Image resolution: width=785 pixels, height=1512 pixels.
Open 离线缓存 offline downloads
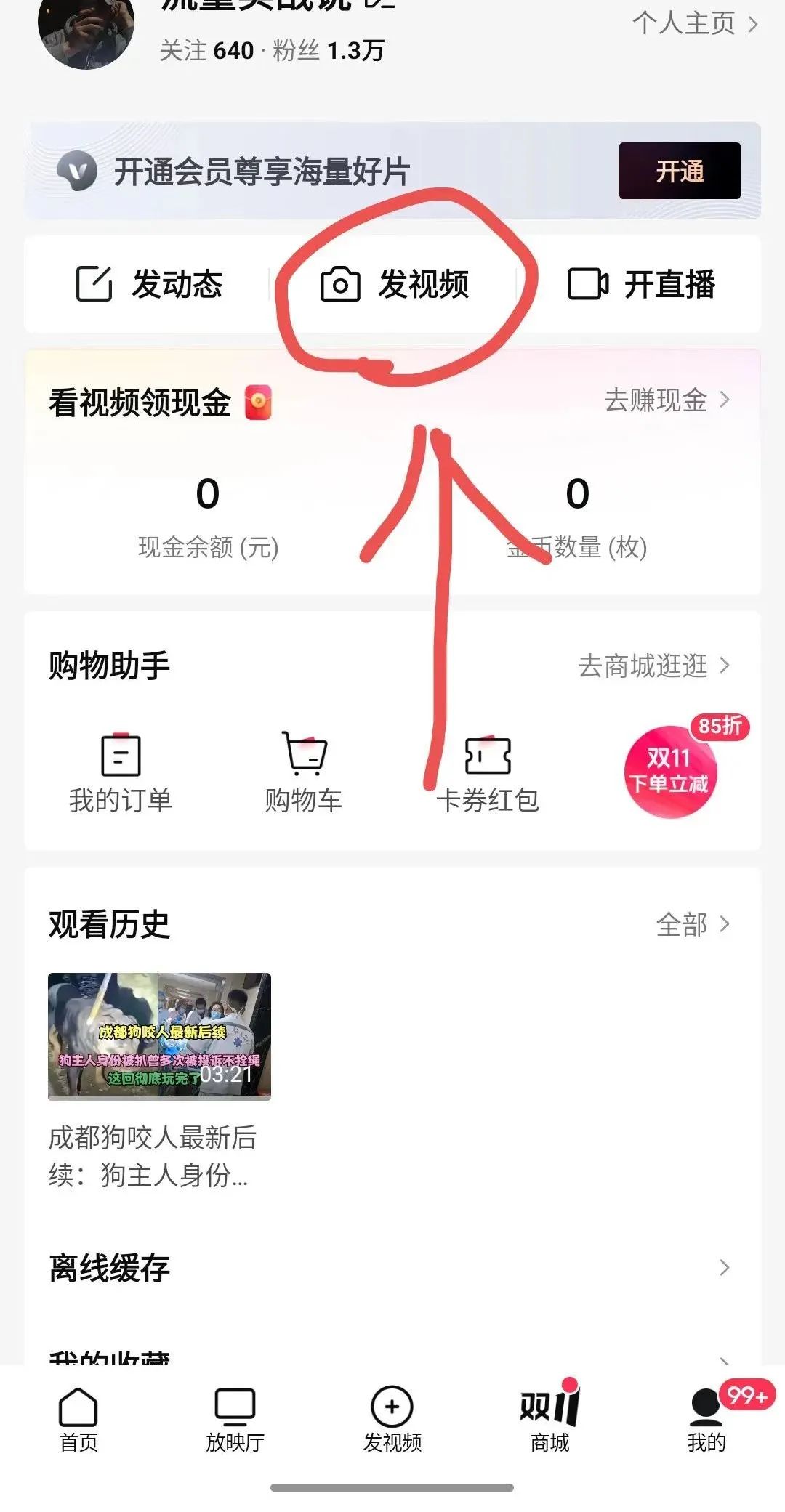coord(392,1268)
